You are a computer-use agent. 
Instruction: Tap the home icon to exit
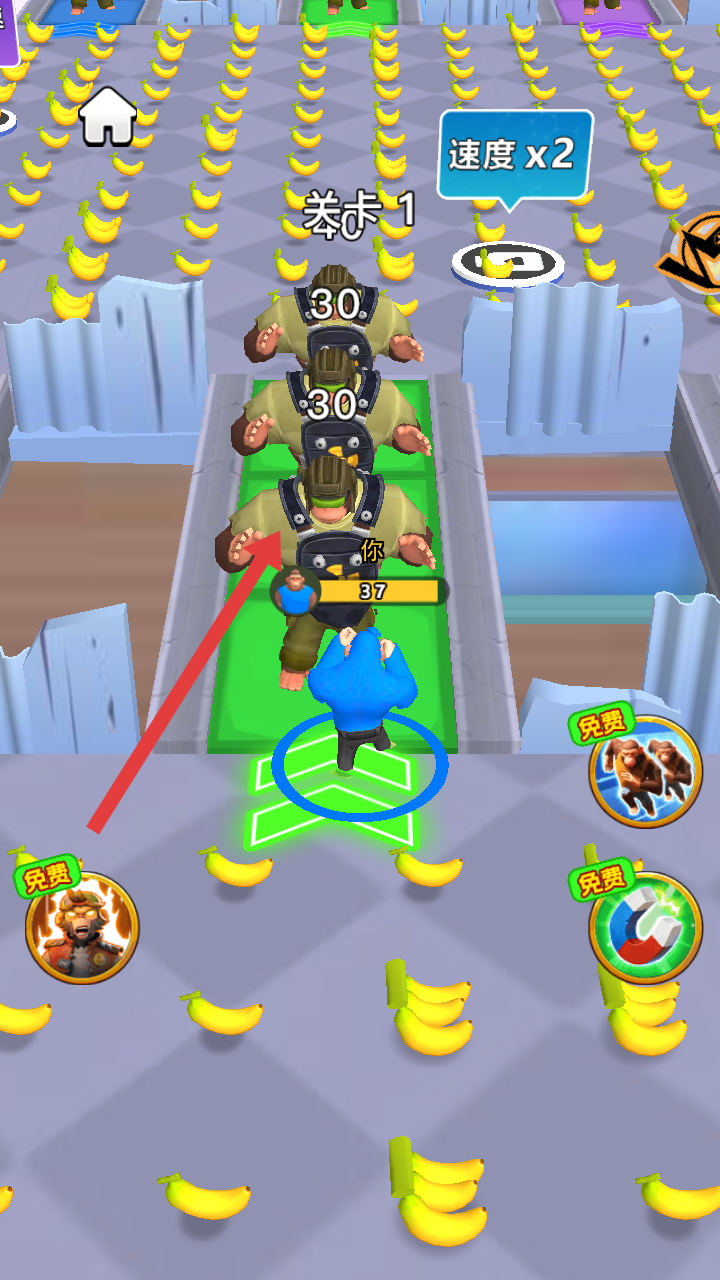(108, 116)
